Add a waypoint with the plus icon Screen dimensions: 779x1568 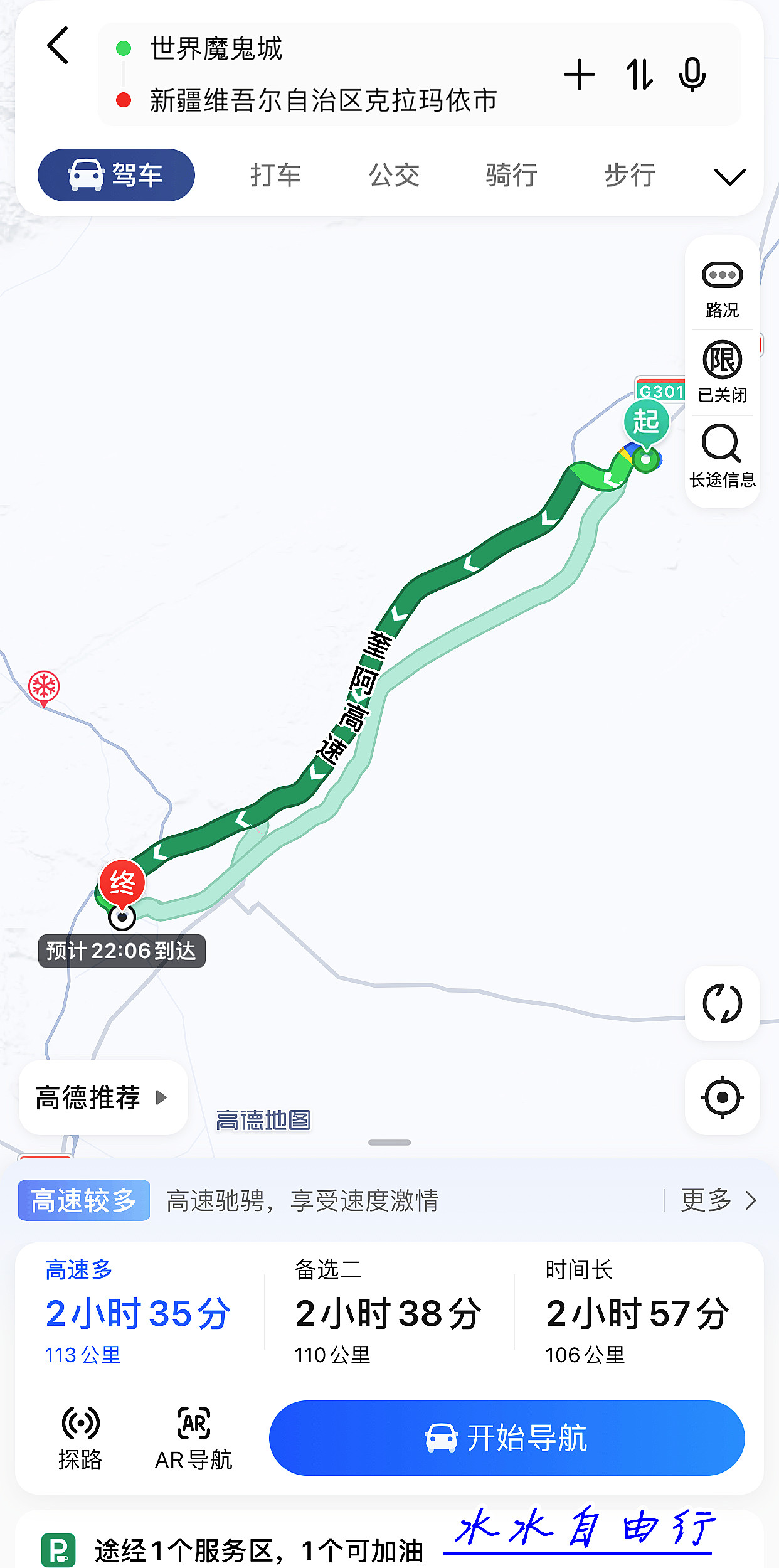click(580, 75)
